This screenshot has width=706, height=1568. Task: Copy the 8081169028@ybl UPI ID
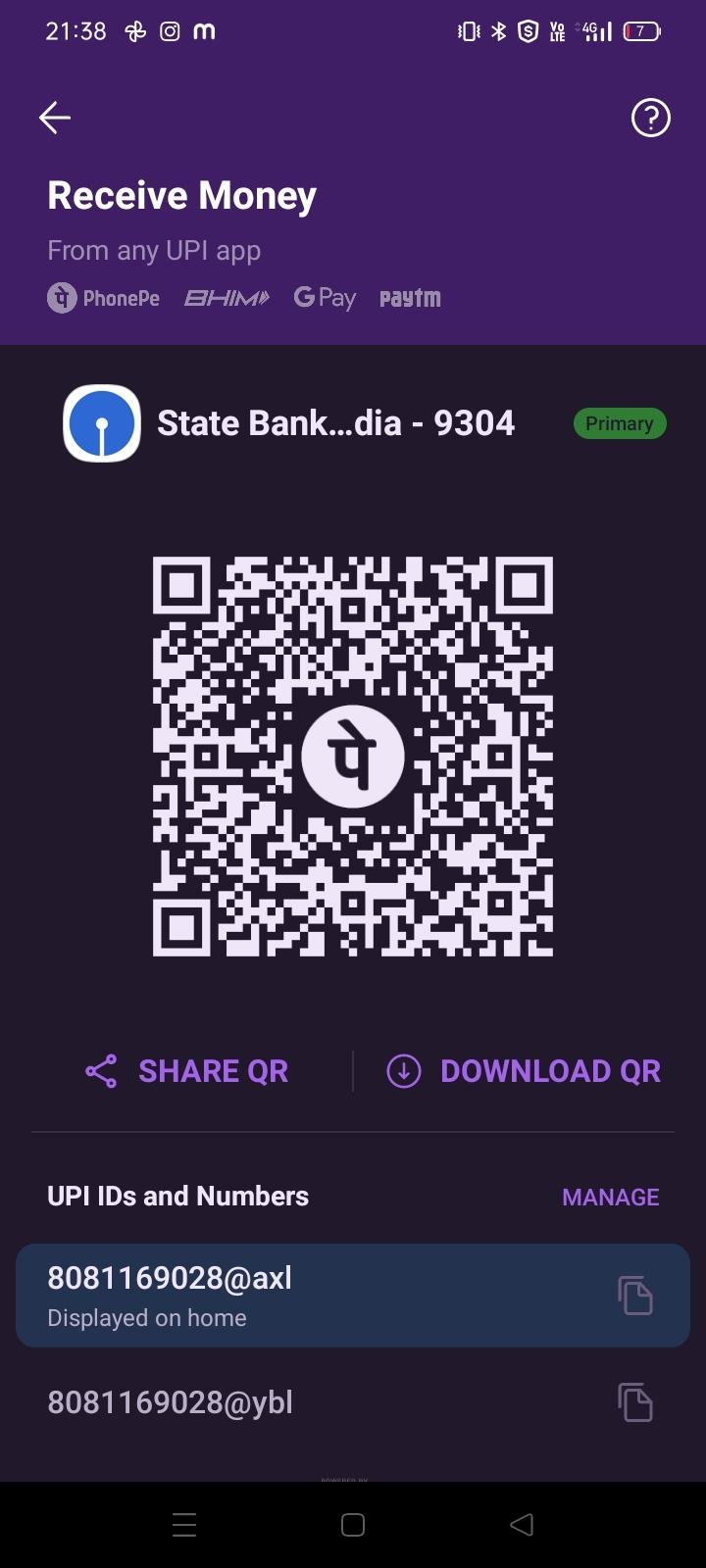tap(634, 1402)
